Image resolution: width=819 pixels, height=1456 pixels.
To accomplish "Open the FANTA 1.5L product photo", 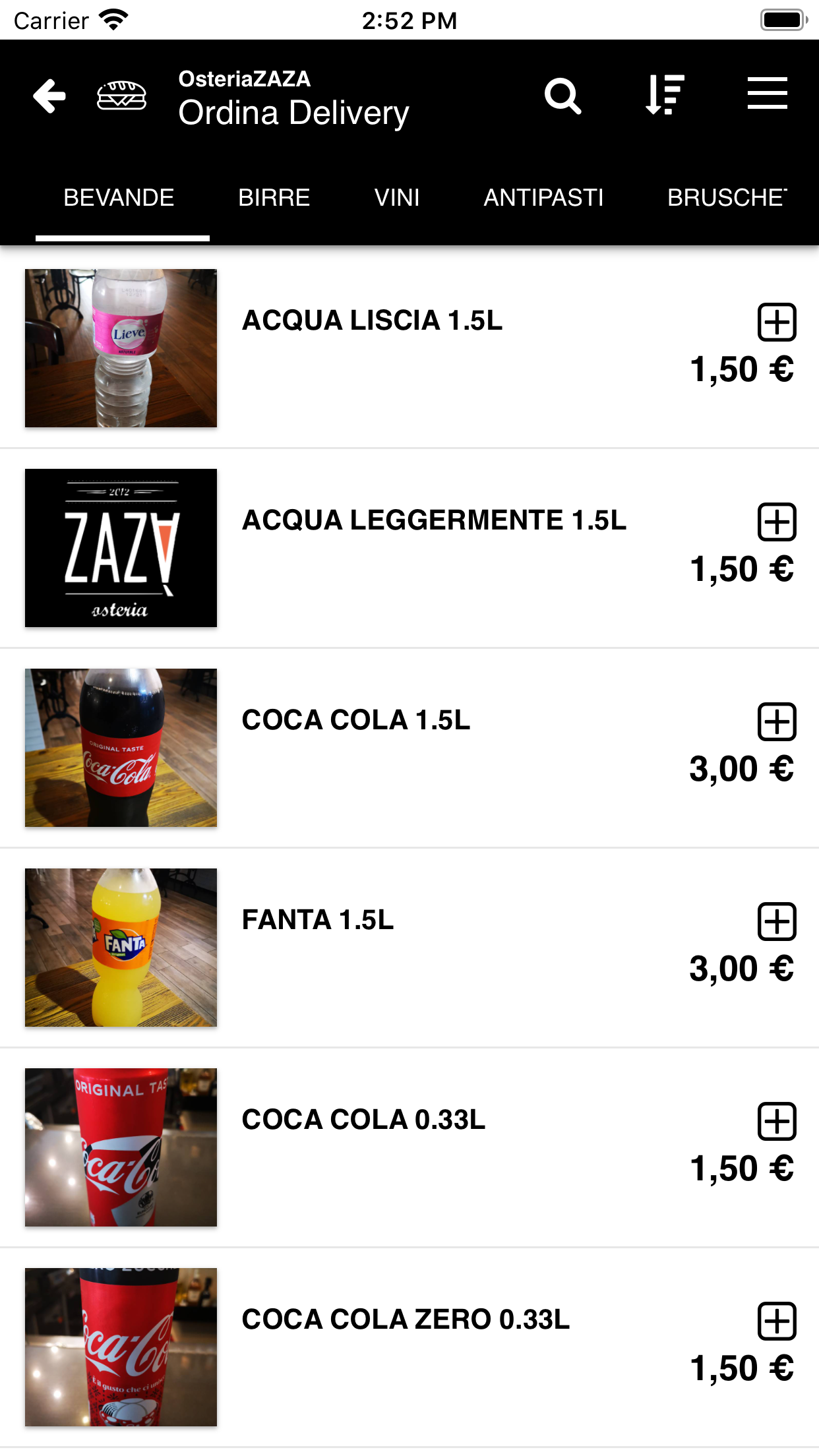I will click(x=121, y=948).
